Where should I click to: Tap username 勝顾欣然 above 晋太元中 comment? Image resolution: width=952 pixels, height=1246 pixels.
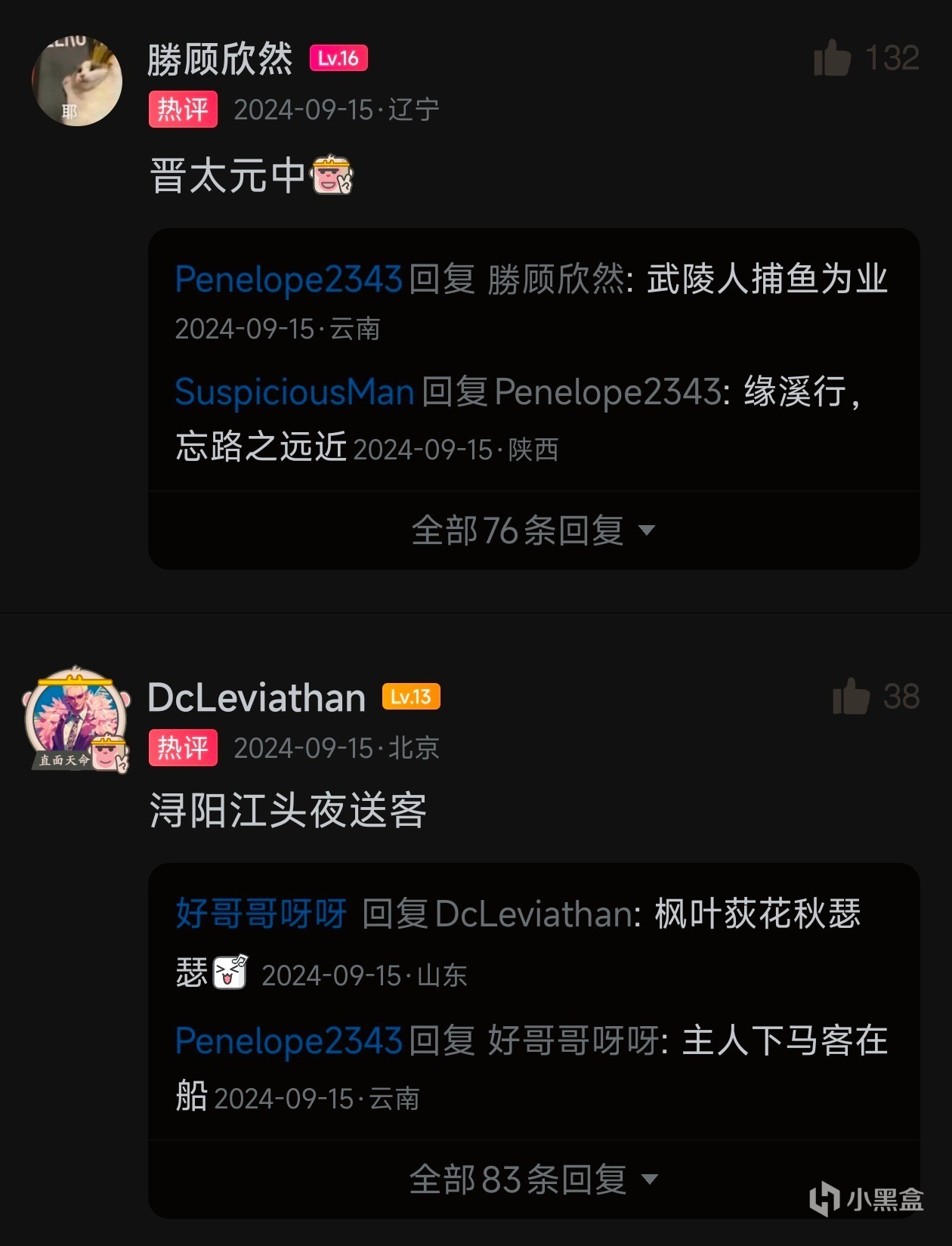click(219, 59)
